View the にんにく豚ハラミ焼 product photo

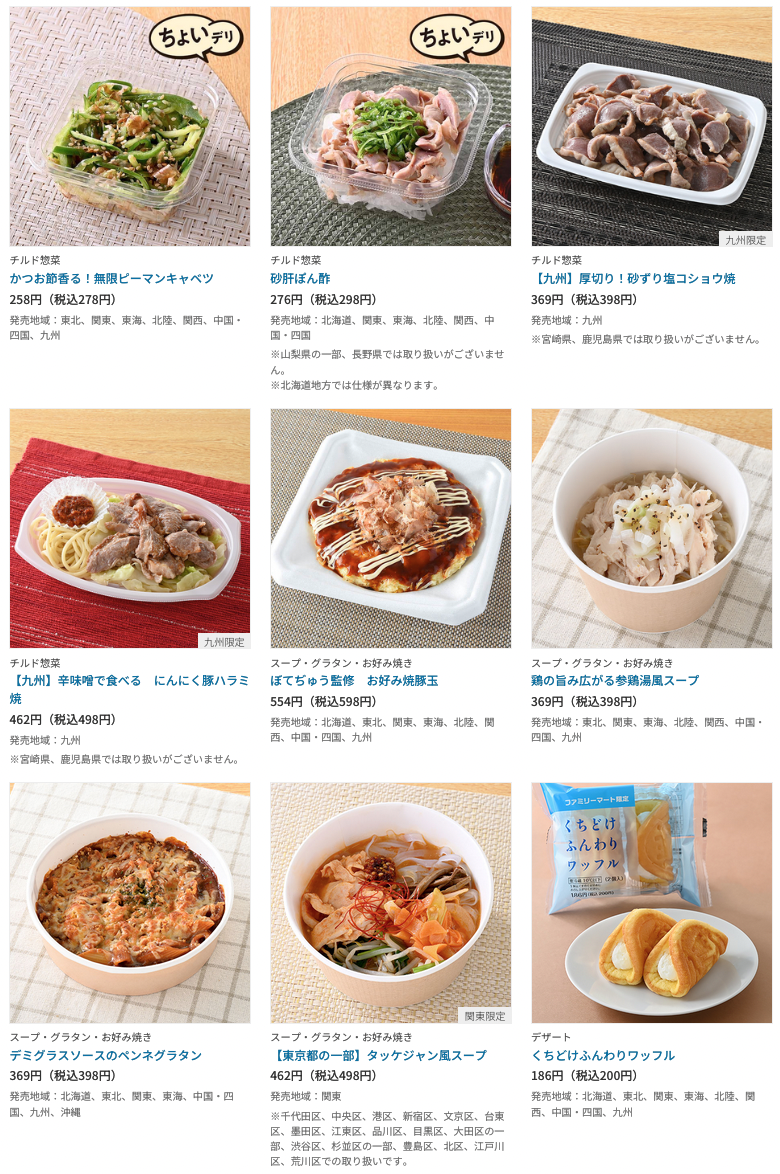pos(130,528)
